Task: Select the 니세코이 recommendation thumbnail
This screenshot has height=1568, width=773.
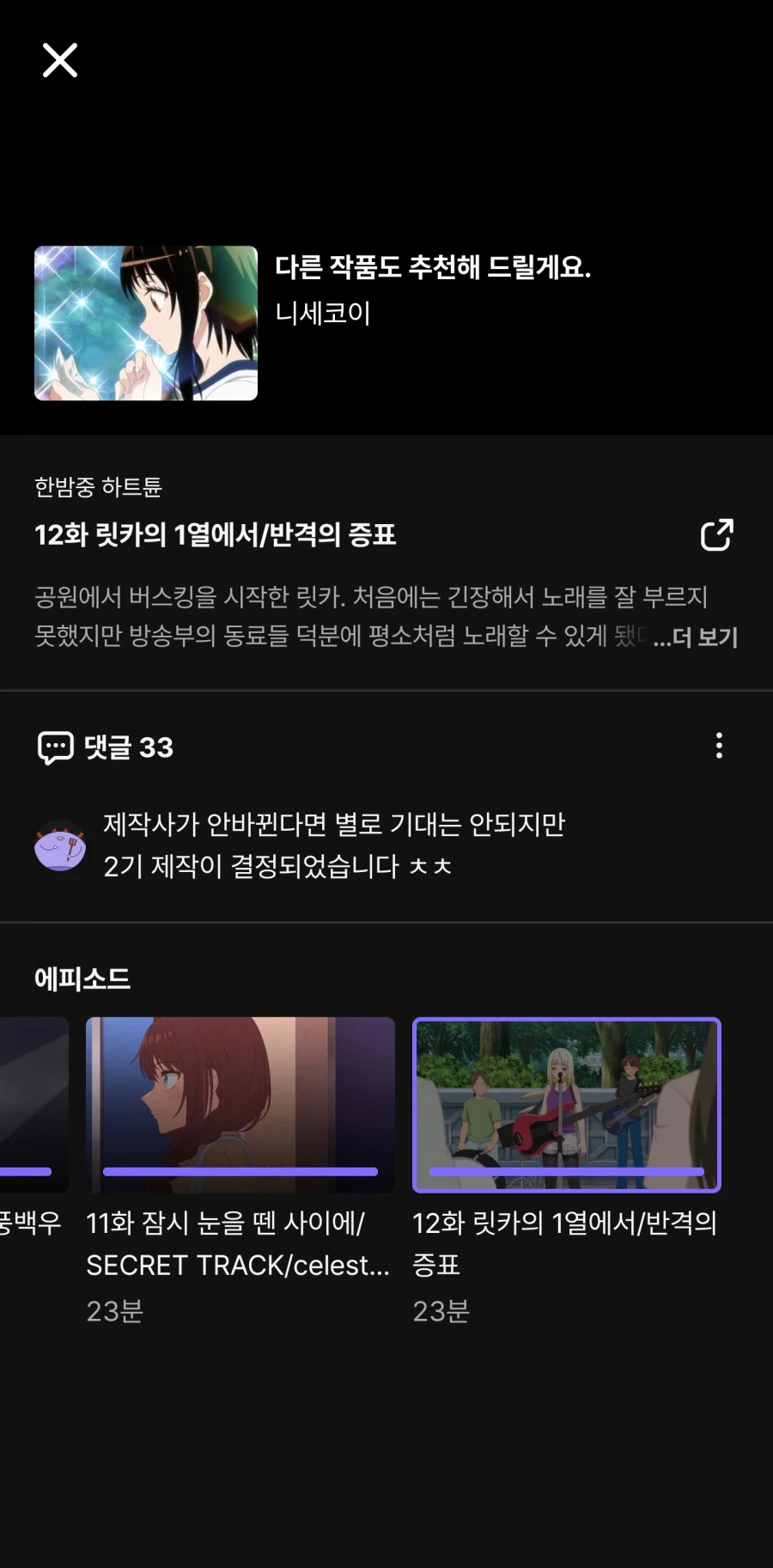Action: pos(145,322)
